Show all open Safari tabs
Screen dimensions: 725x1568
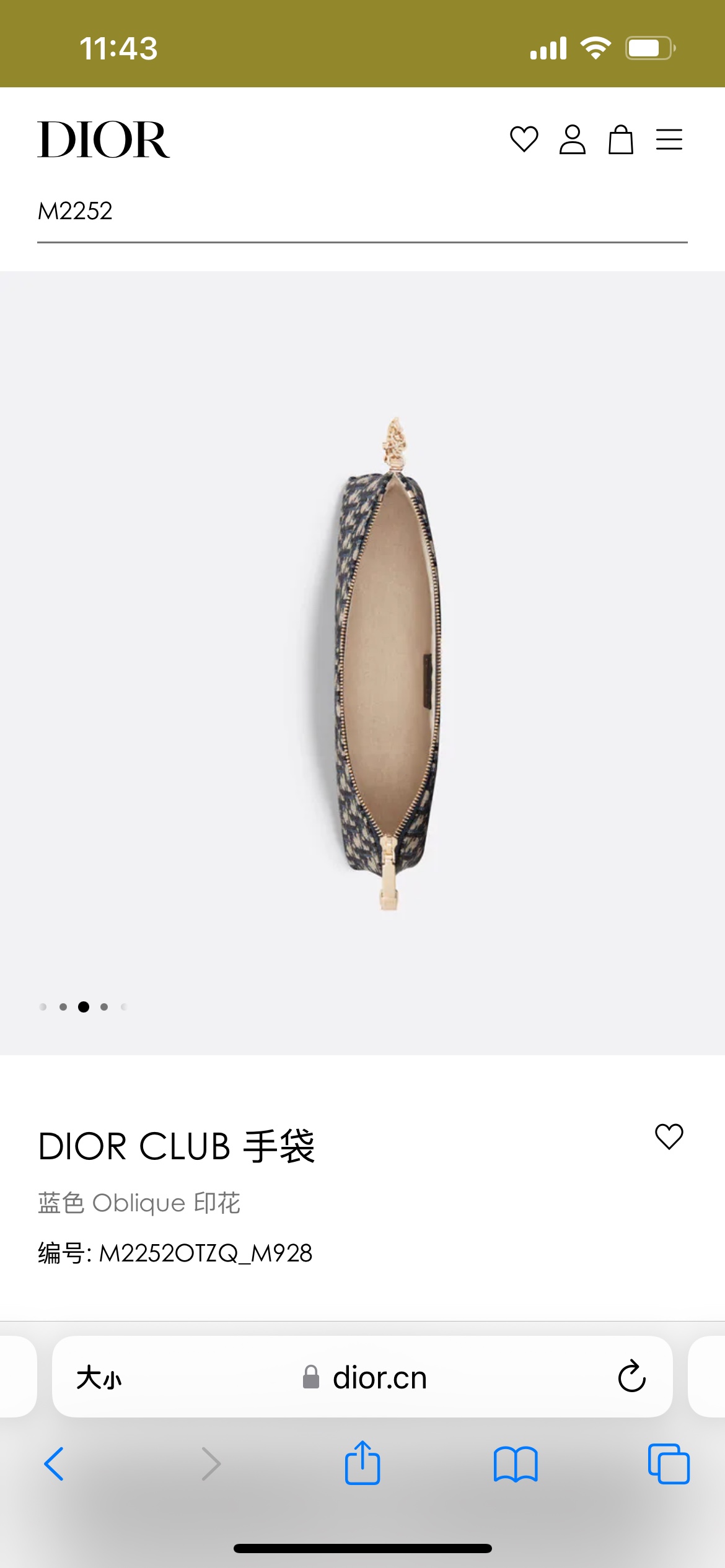[x=668, y=1464]
